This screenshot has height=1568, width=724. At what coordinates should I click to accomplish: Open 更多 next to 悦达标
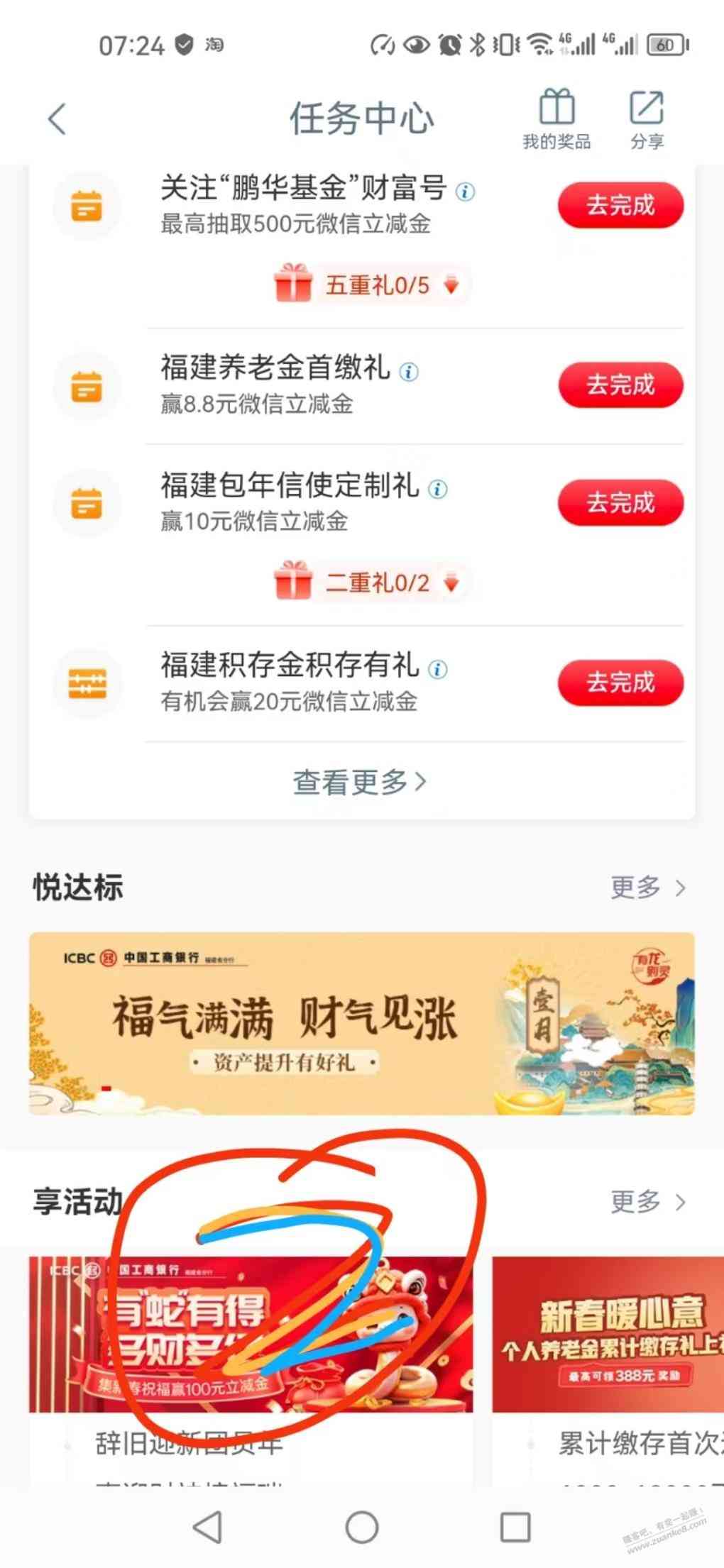tap(647, 887)
